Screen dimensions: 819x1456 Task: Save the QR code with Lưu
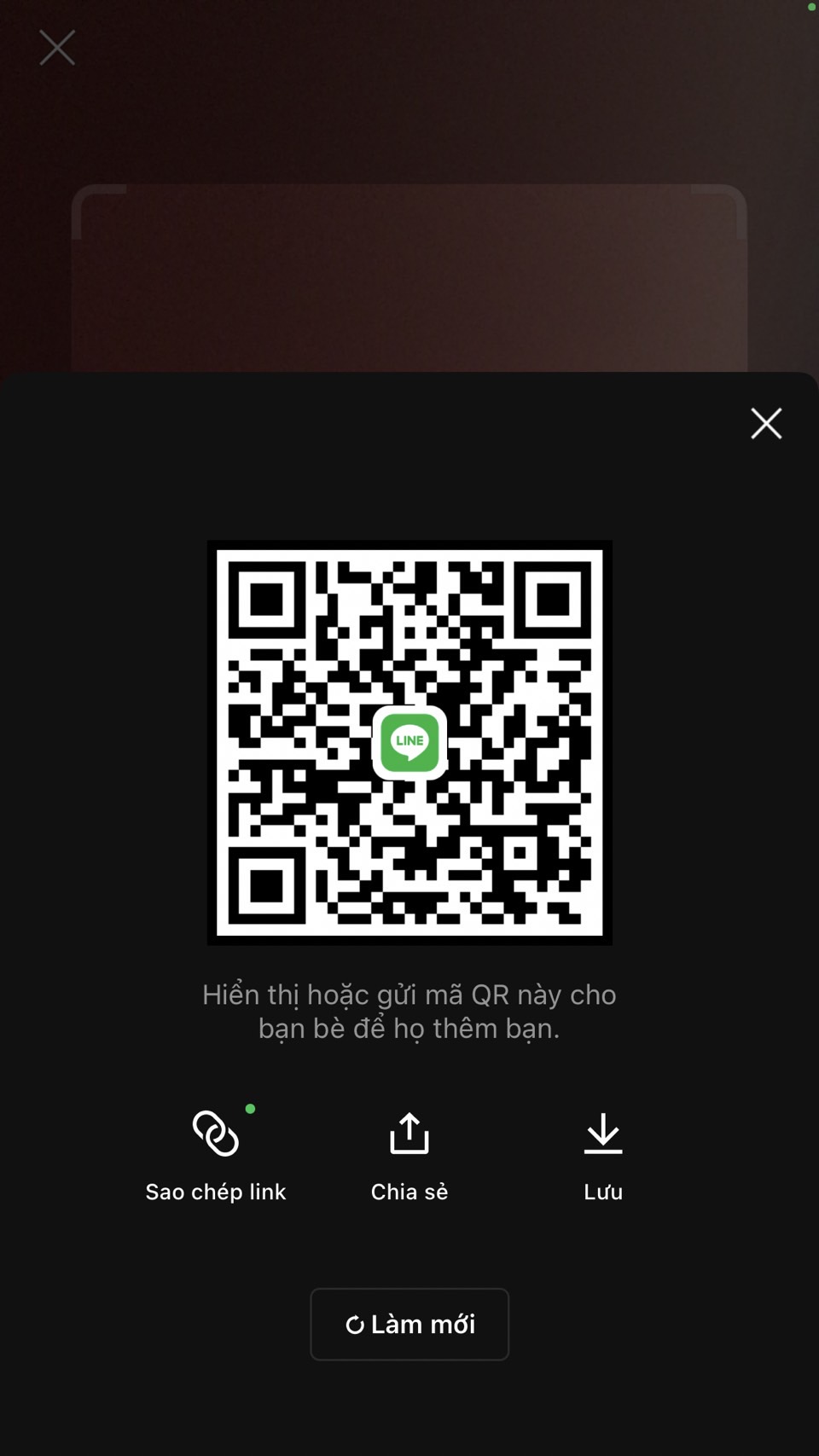pos(603,1155)
